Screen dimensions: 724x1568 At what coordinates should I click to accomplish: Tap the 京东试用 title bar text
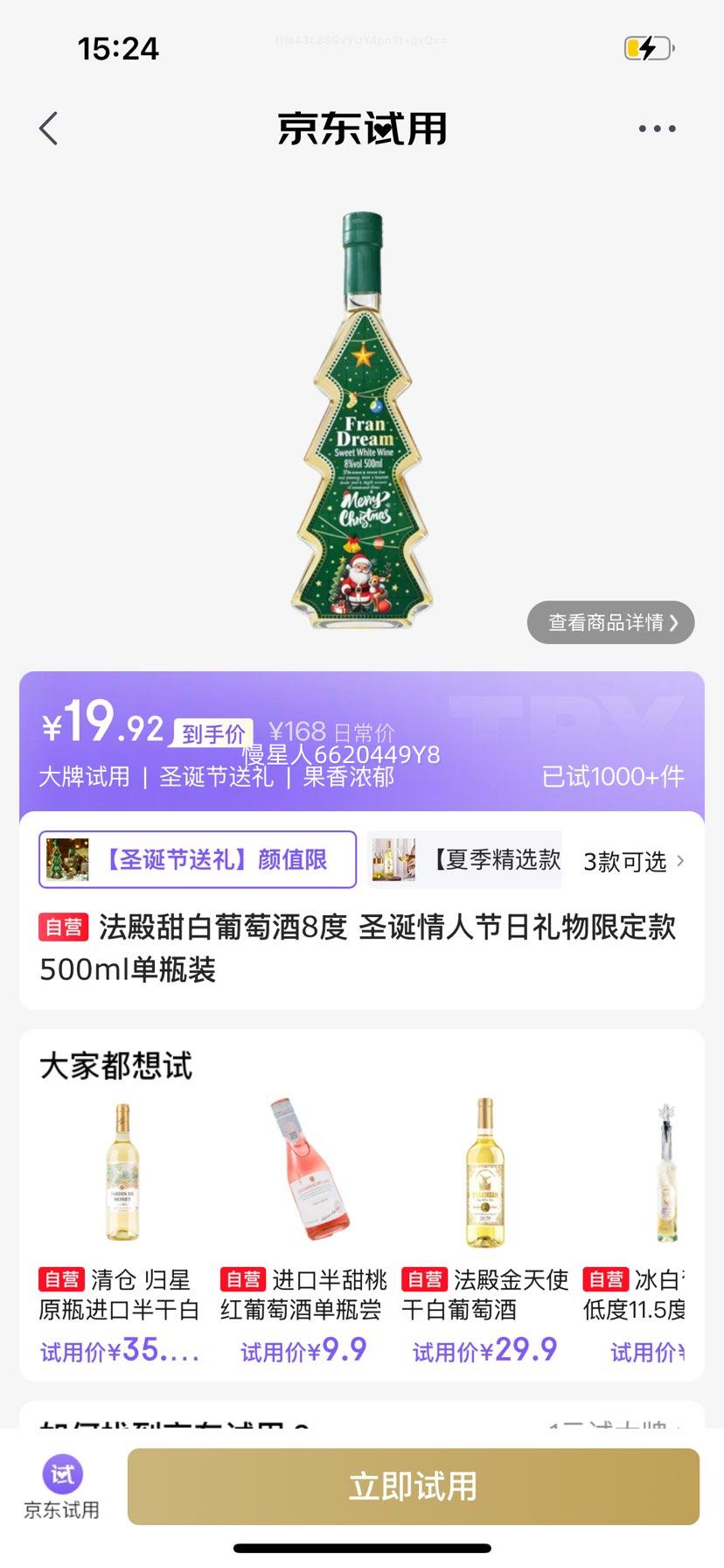pyautogui.click(x=362, y=127)
